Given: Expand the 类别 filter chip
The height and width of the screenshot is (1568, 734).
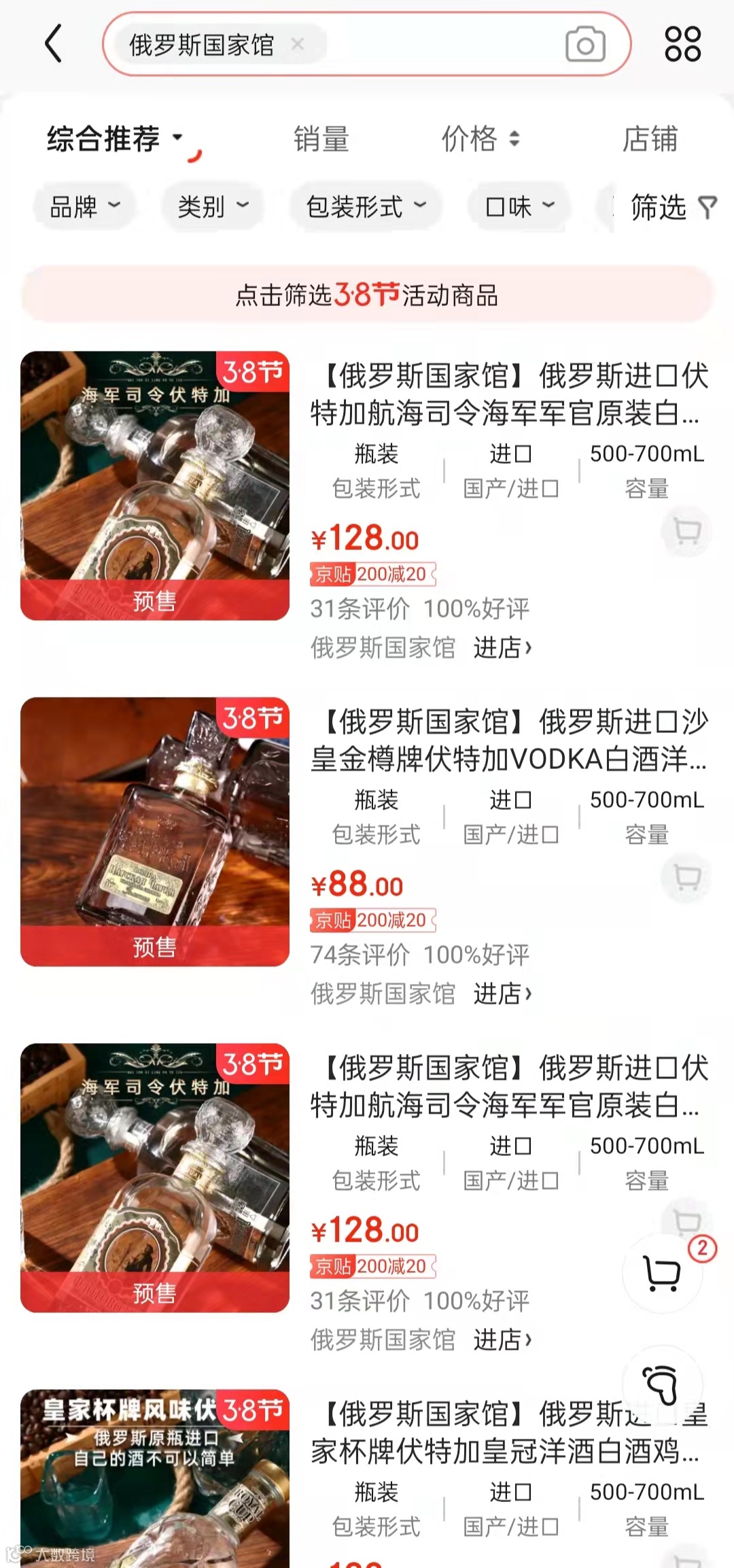Looking at the screenshot, I should coord(213,206).
